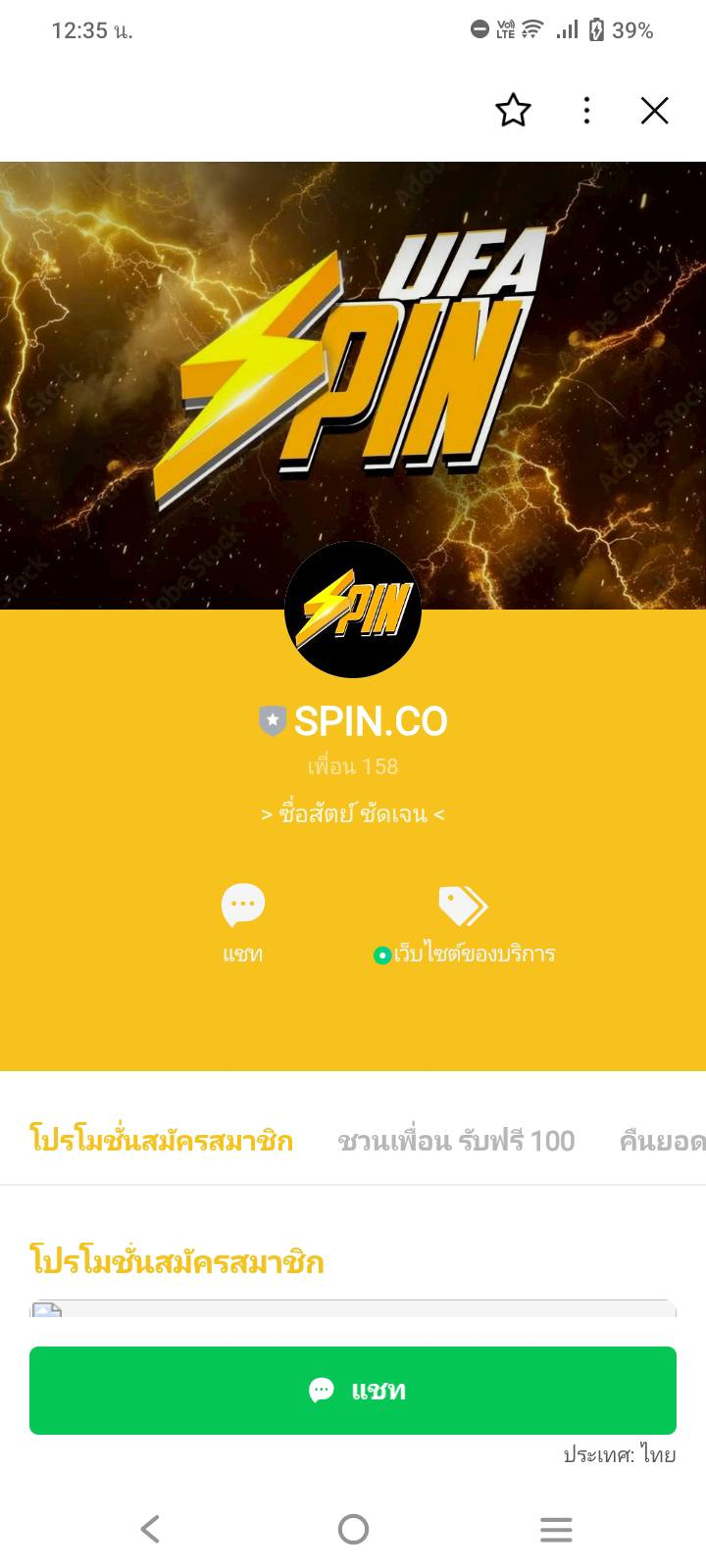Viewport: 706px width, 1568px height.
Task: Add SPIN.CO to favorites with star
Action: tap(513, 111)
